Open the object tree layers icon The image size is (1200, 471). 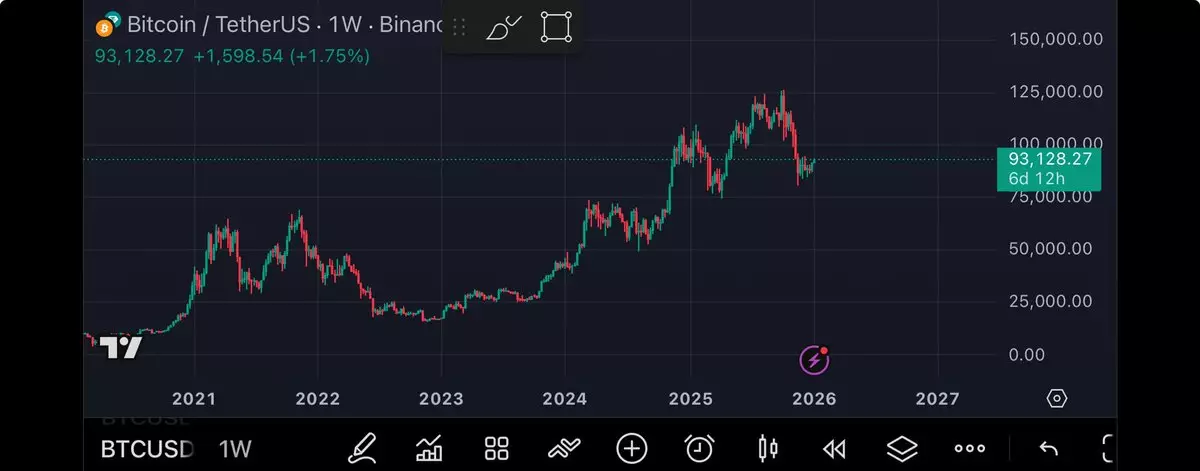click(x=902, y=448)
